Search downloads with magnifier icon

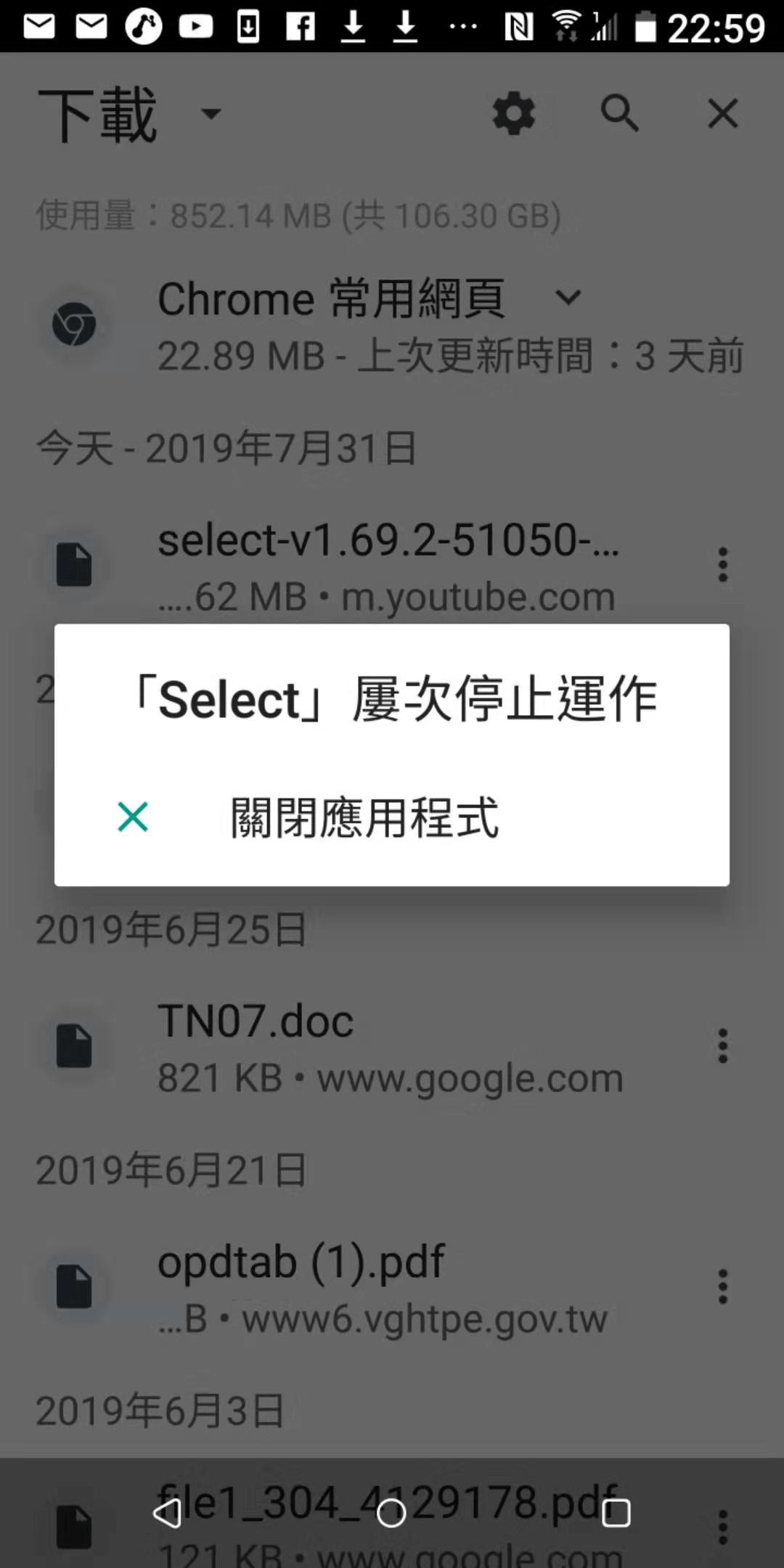pyautogui.click(x=619, y=113)
